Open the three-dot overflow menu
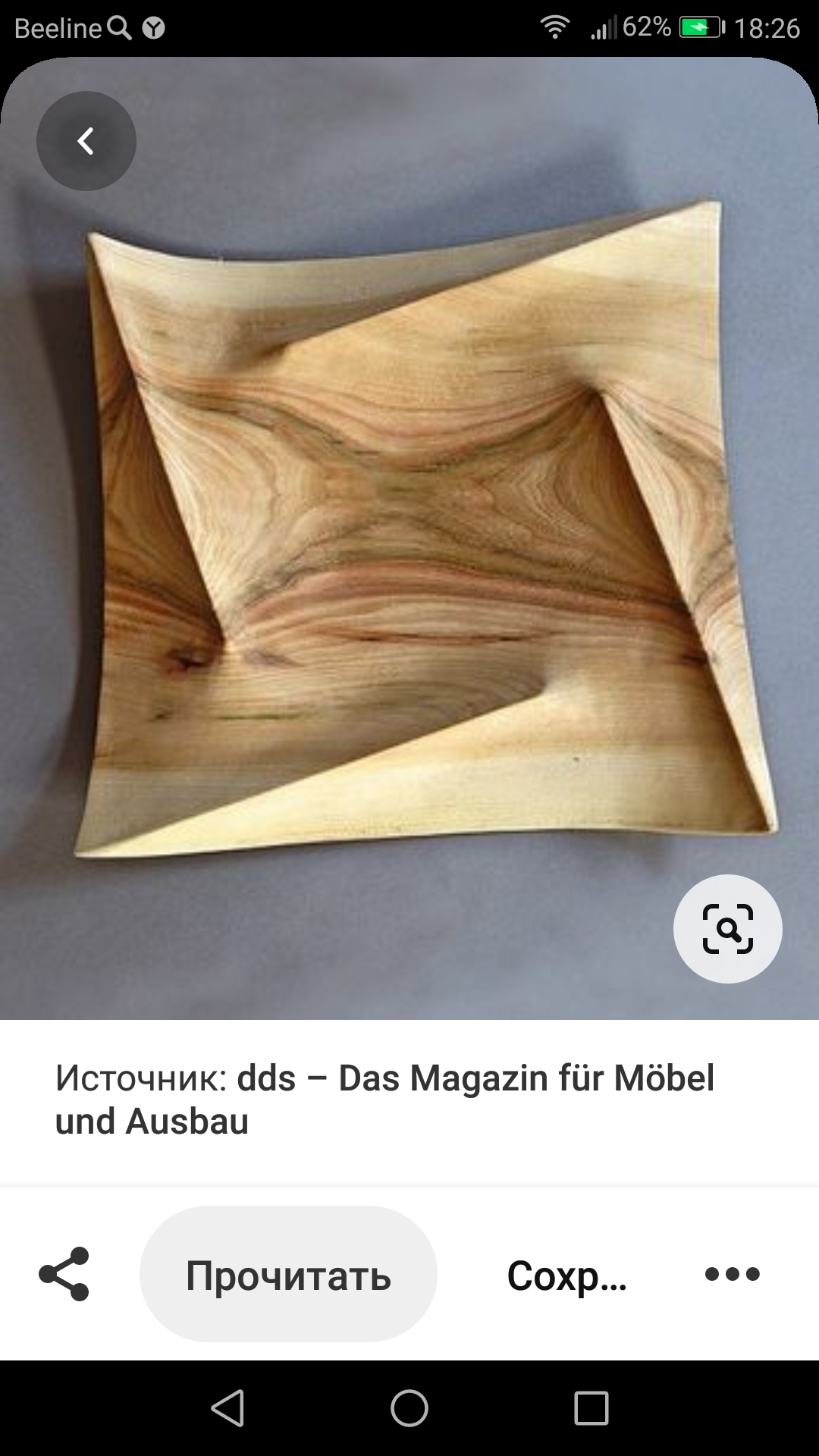The image size is (819, 1456). tap(732, 1274)
